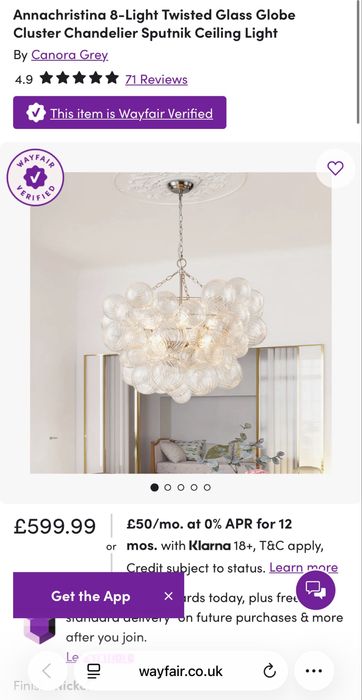Open Klarna Learn more link

pyautogui.click(x=304, y=567)
